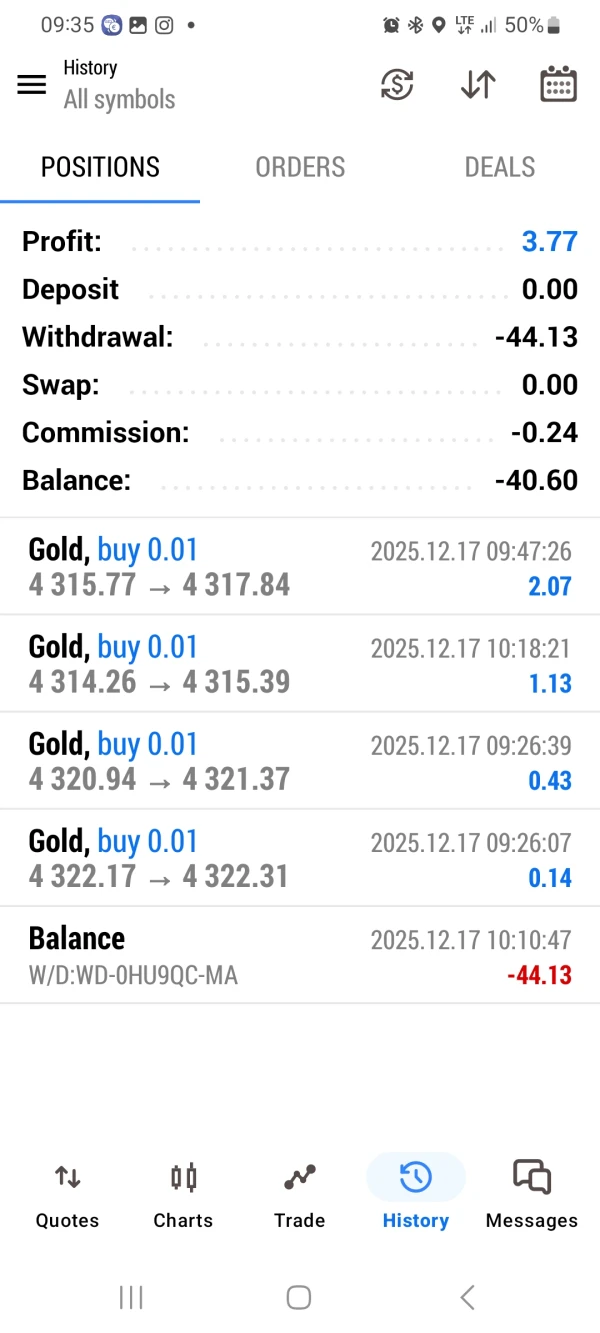
Task: Switch to the Deals tab
Action: tap(499, 167)
